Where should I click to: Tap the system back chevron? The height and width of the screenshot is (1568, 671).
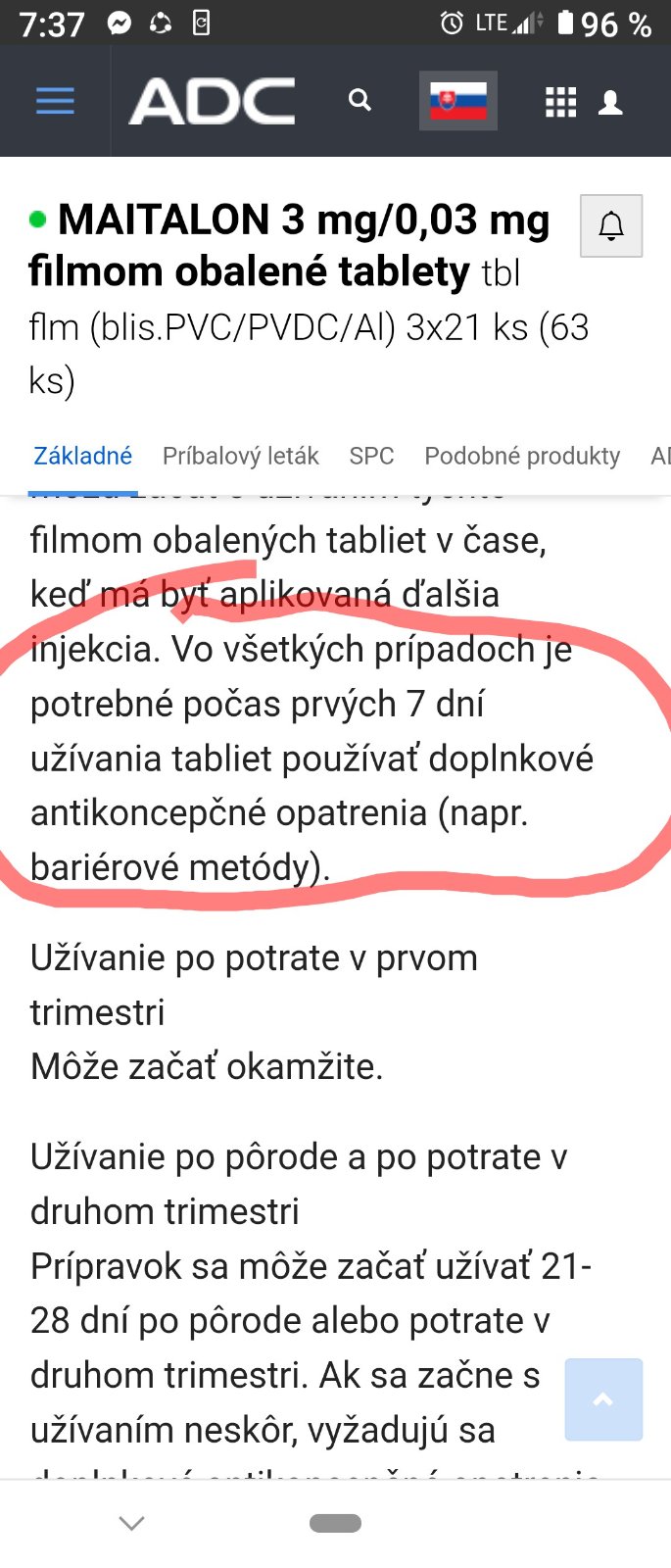(131, 1522)
